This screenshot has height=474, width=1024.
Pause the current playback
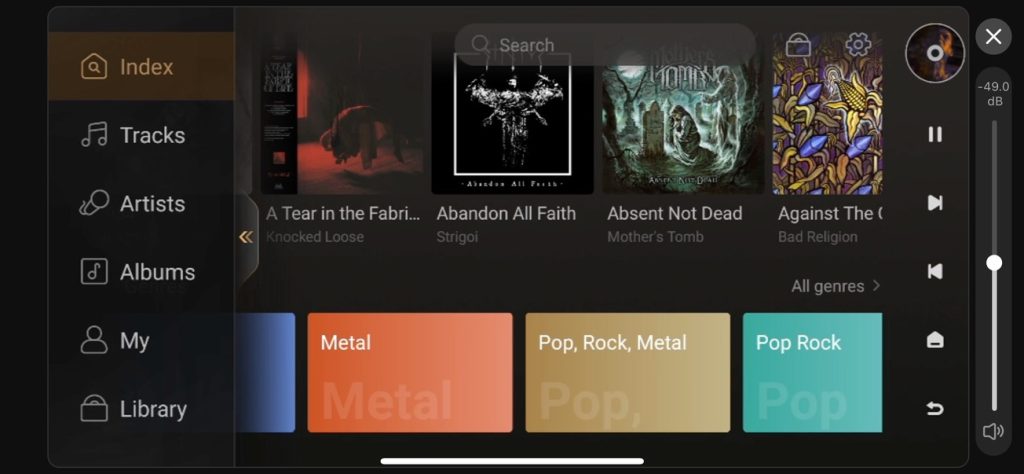click(935, 134)
